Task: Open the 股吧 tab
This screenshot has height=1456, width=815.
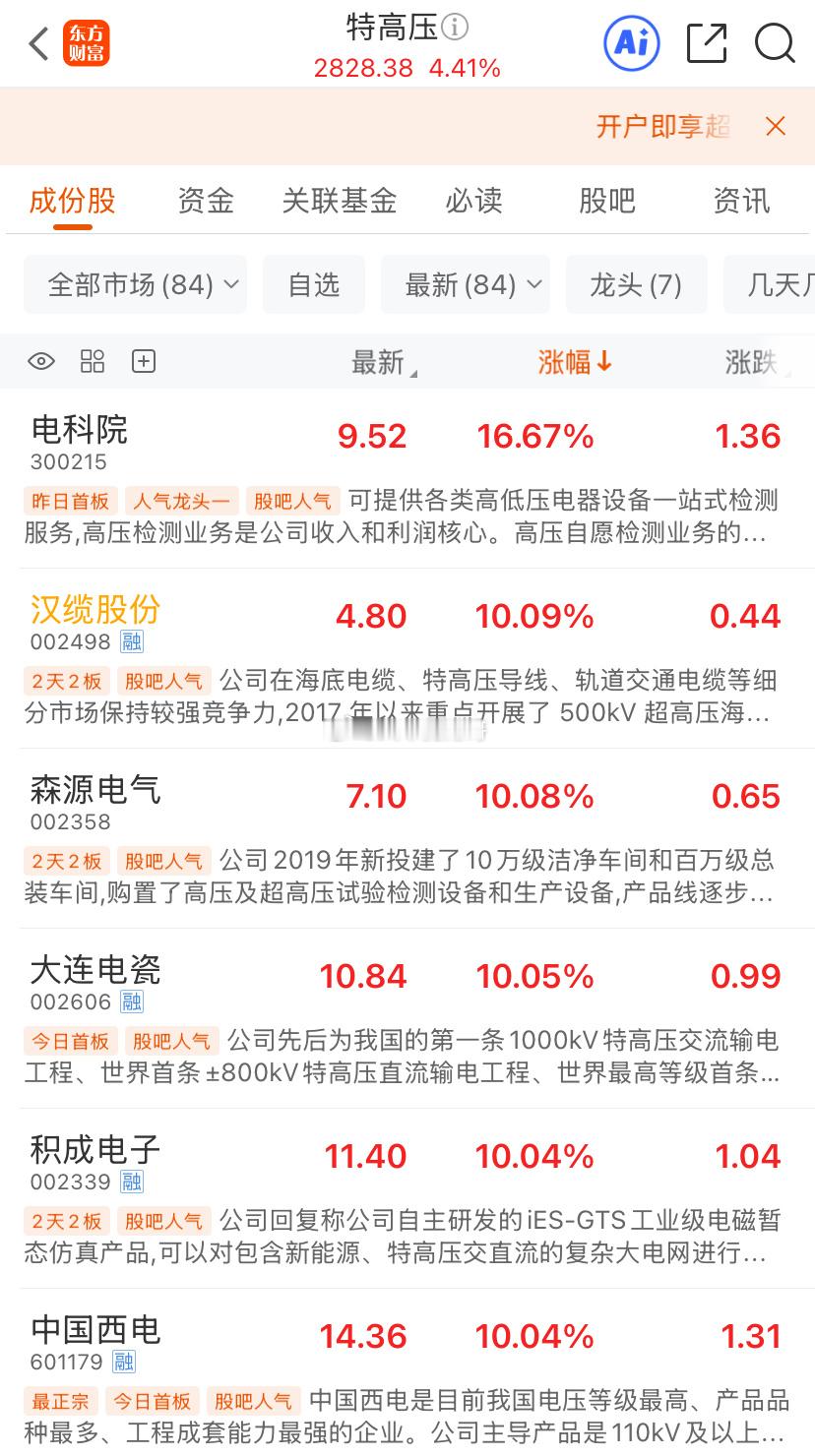Action: point(607,201)
